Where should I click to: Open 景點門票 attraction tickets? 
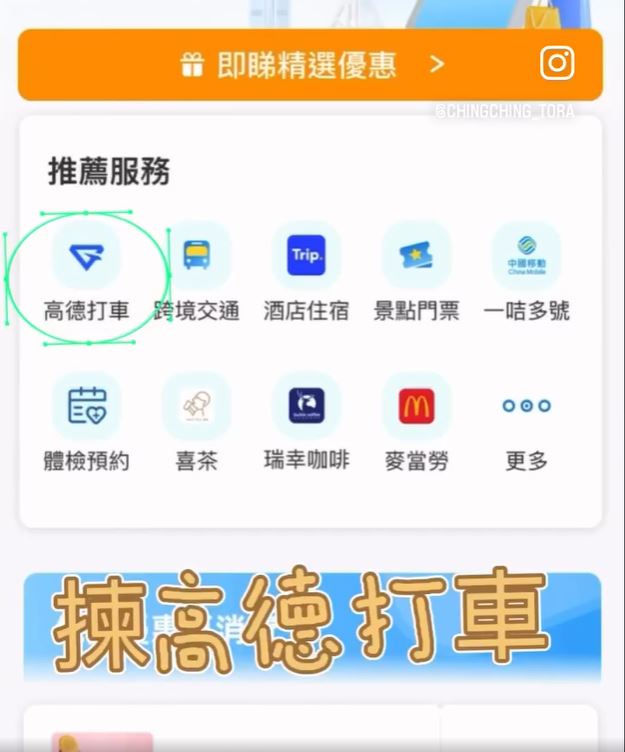point(416,257)
